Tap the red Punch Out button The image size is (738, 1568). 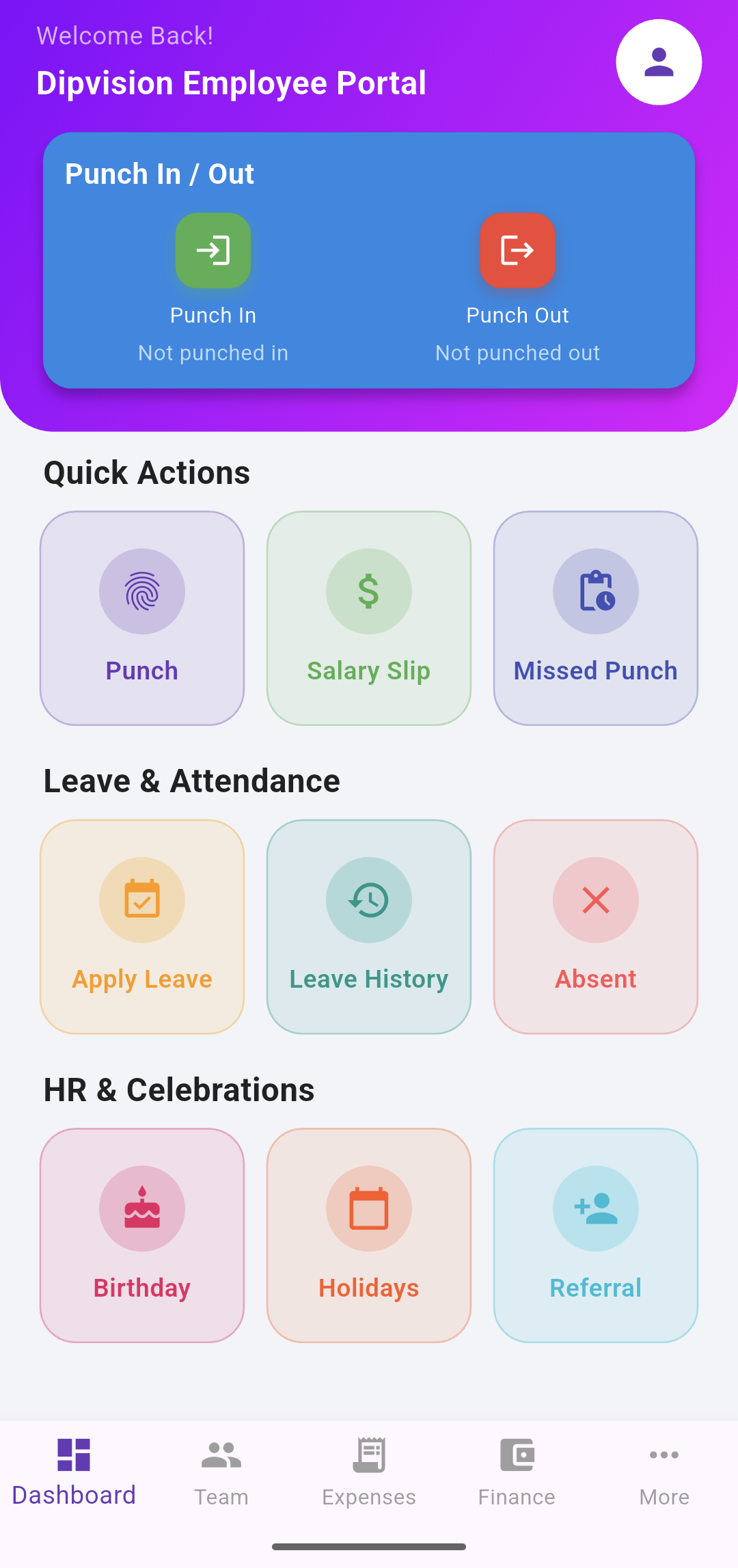pyautogui.click(x=517, y=250)
